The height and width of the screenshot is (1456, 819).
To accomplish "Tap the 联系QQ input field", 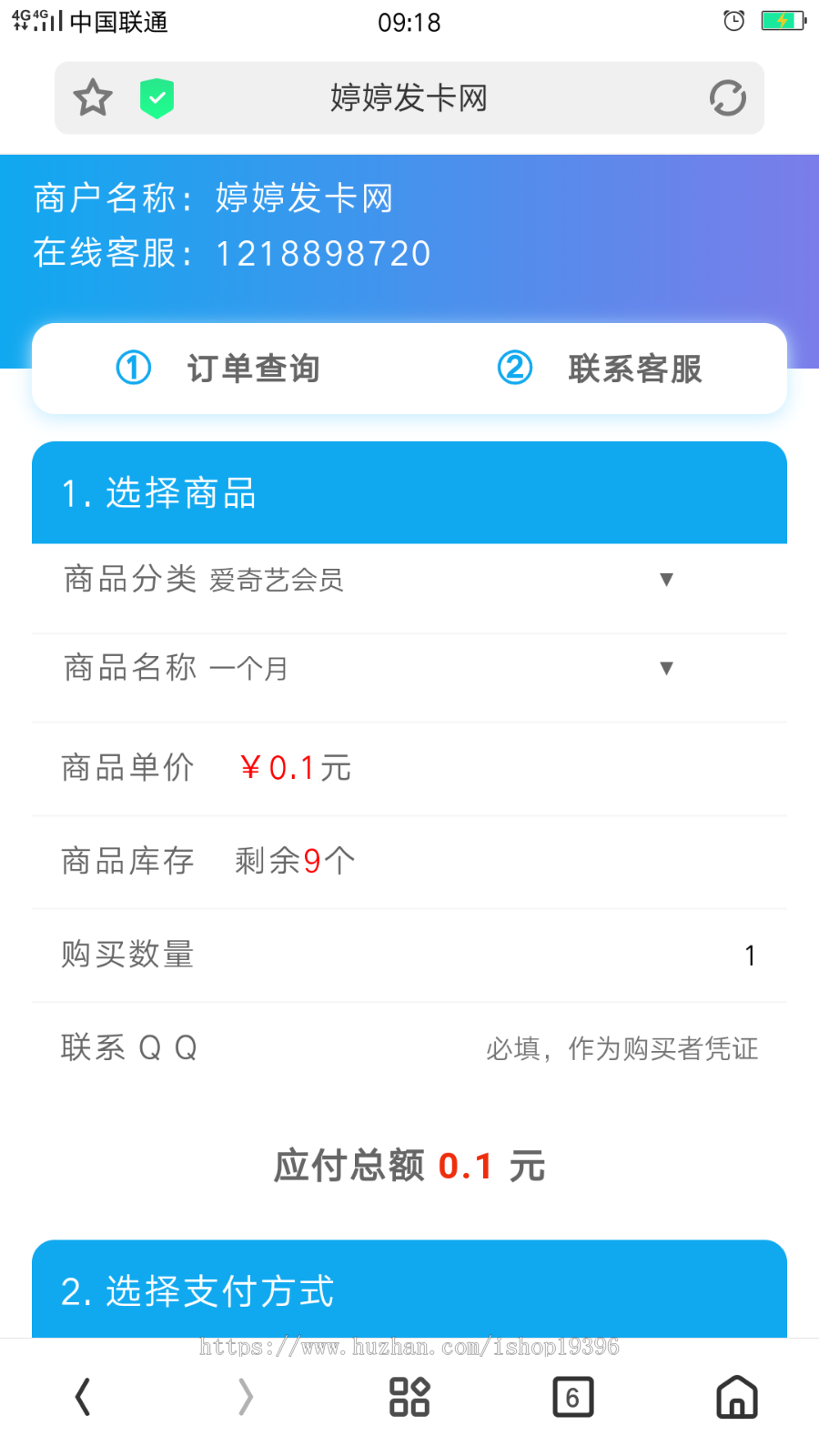I will 622,1048.
